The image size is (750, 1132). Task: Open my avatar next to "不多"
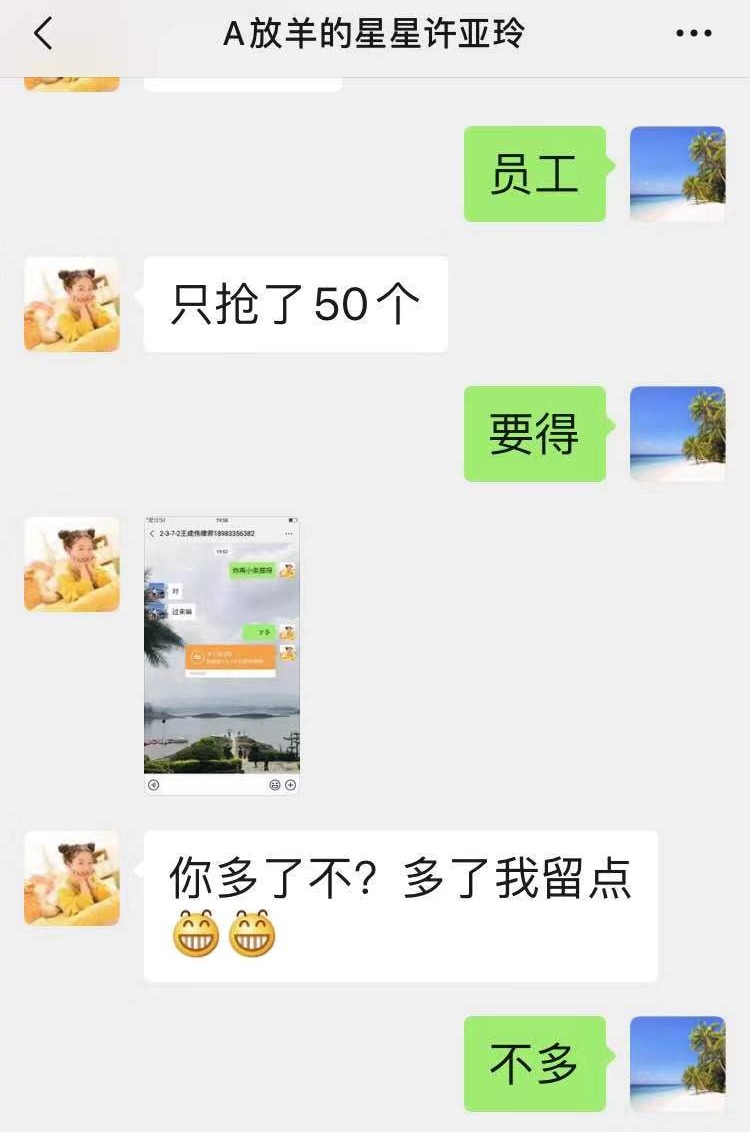(x=677, y=1064)
